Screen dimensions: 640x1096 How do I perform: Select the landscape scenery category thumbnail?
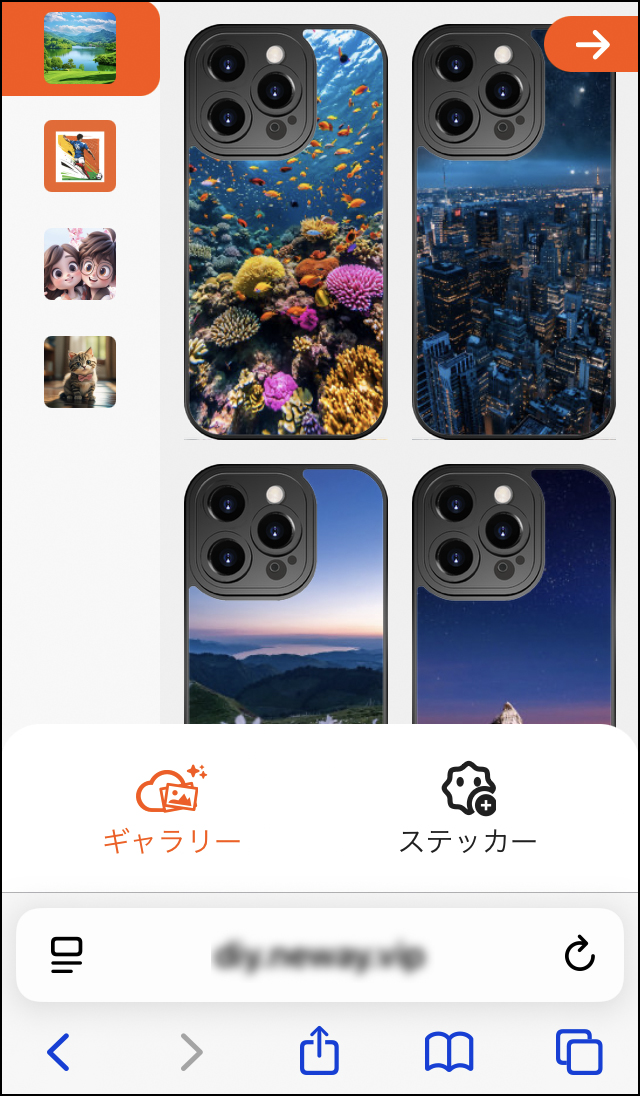pos(80,48)
